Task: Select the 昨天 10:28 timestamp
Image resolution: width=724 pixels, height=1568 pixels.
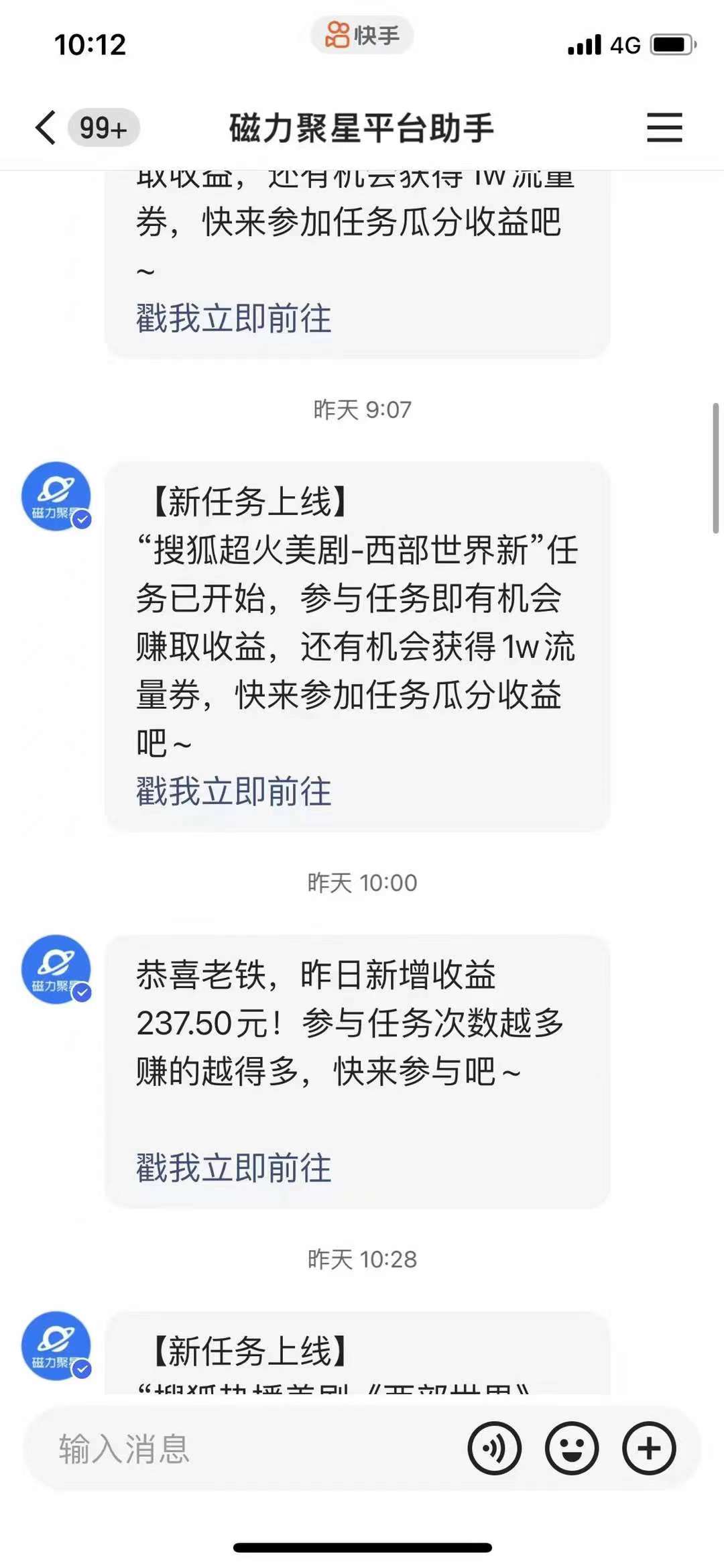Action: [362, 1259]
